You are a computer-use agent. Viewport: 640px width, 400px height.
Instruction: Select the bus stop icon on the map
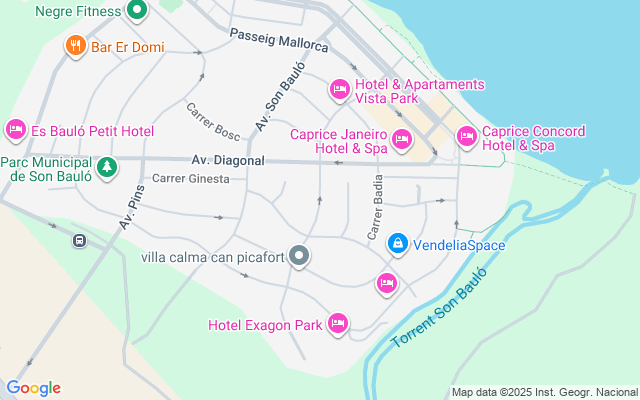click(x=78, y=240)
